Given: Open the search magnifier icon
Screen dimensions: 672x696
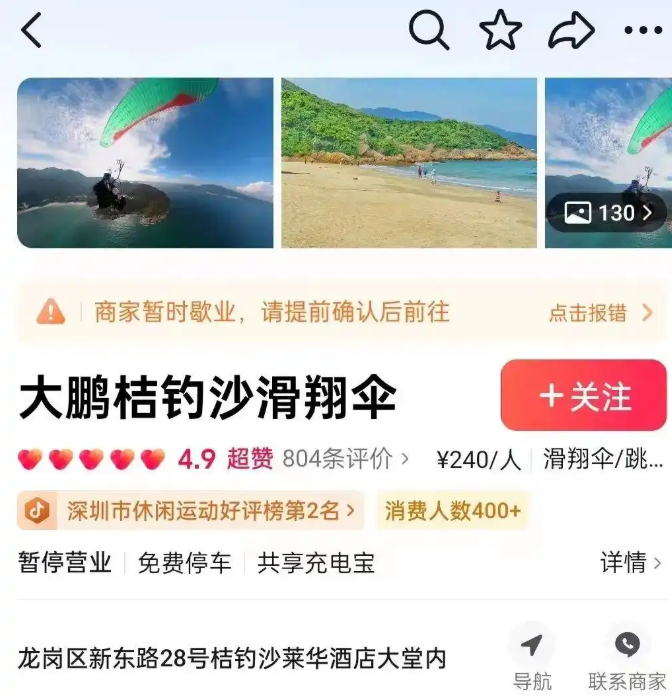Looking at the screenshot, I should point(428,31).
